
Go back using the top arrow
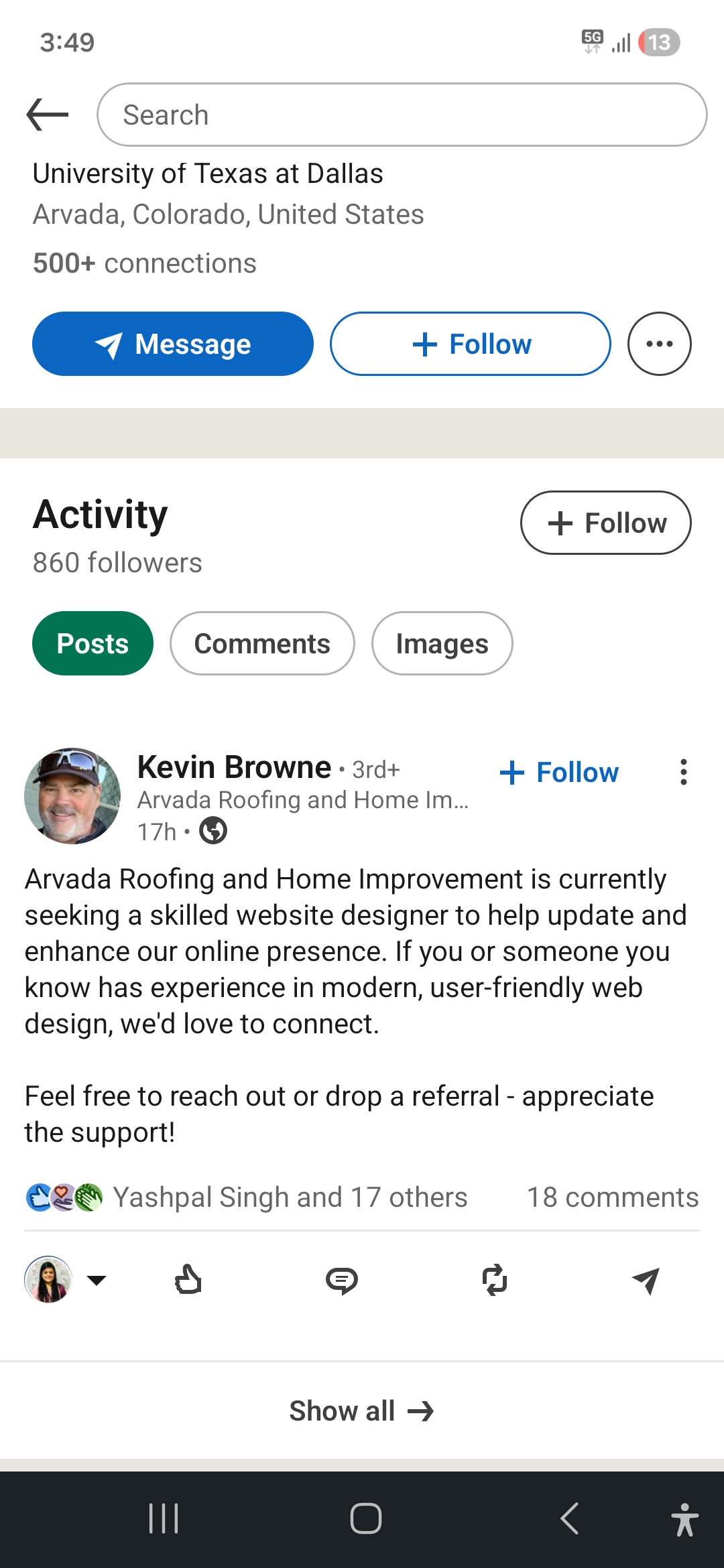(x=48, y=115)
